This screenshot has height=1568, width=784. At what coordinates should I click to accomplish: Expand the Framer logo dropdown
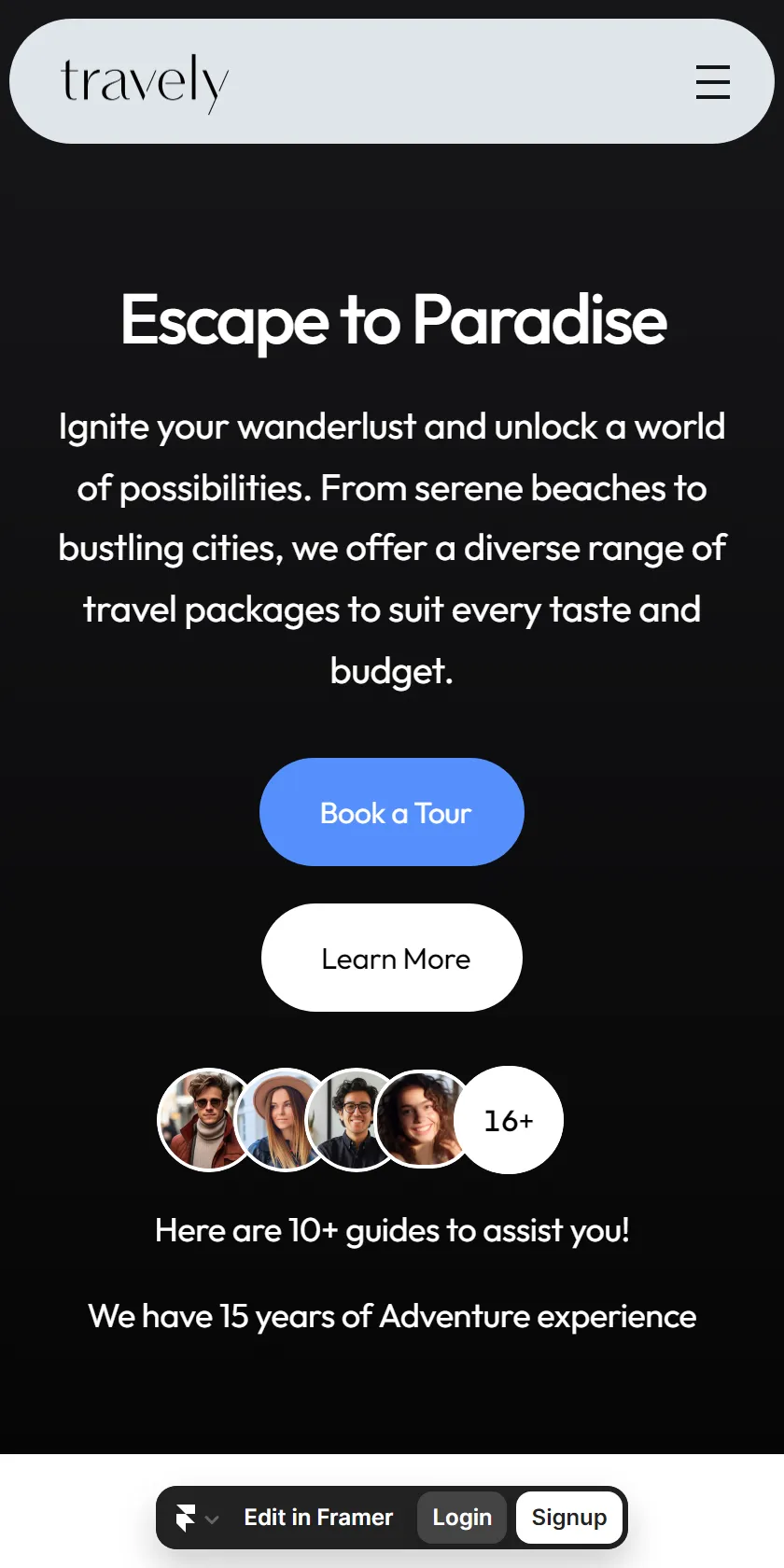click(x=197, y=1518)
